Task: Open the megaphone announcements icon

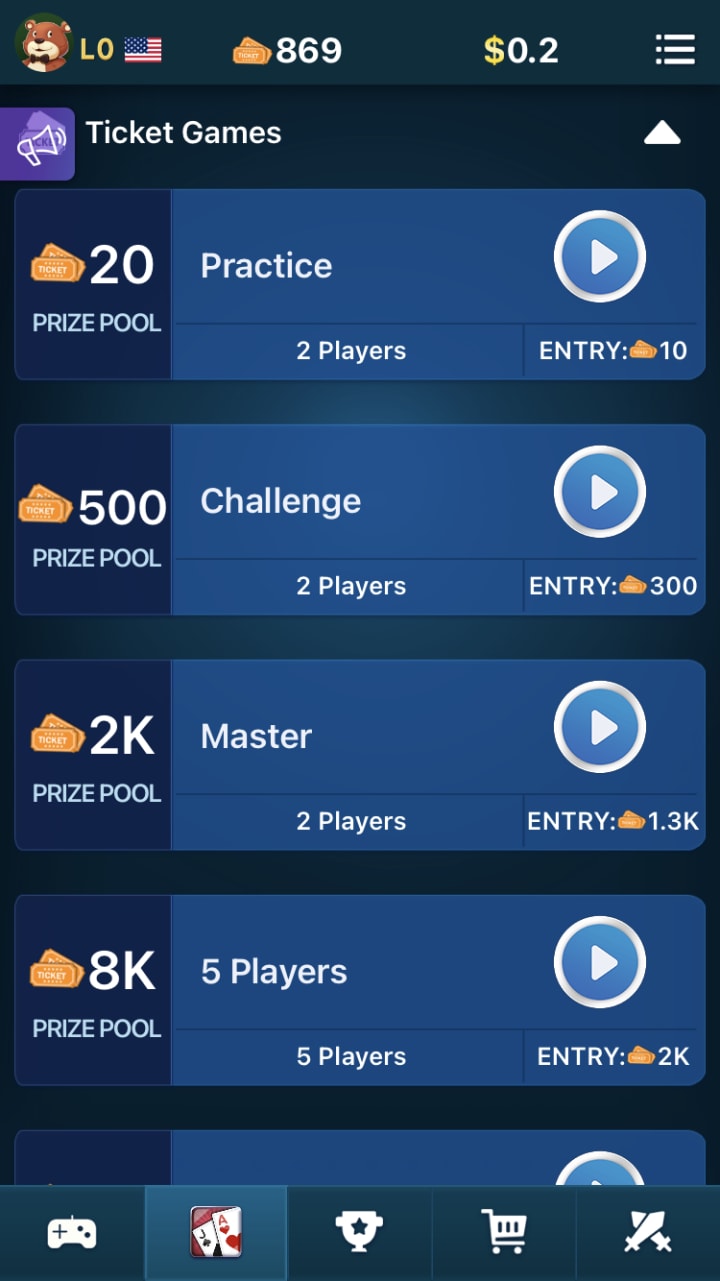Action: (38, 143)
